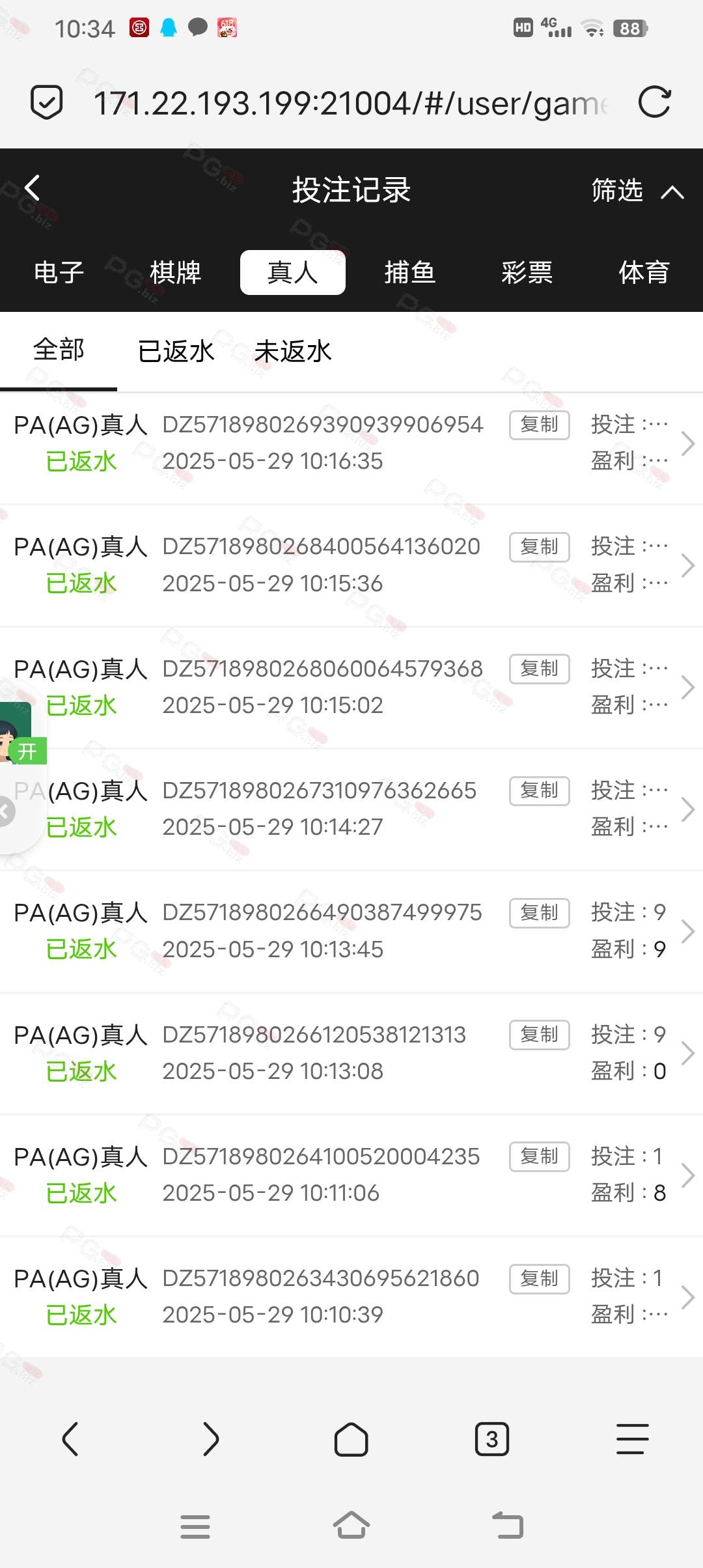Screen dimensions: 703x1568
Task: Open the bet record from 10:10:39
Action: tap(351, 1296)
